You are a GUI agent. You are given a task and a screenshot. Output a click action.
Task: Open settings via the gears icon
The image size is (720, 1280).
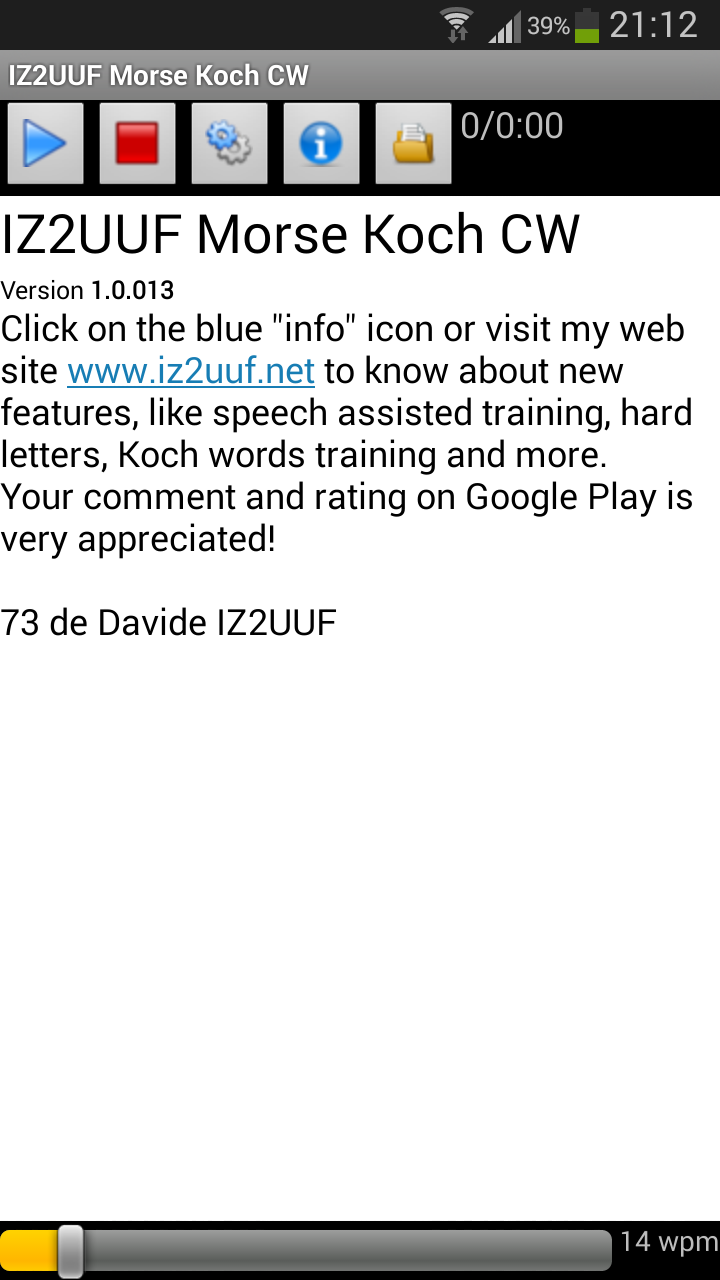tap(230, 144)
